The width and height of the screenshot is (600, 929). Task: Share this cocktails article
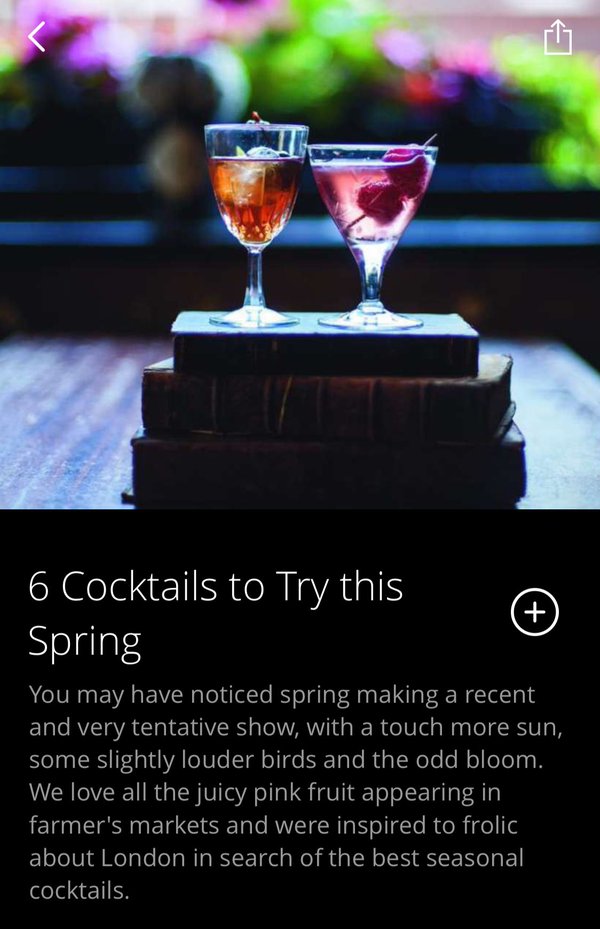557,37
